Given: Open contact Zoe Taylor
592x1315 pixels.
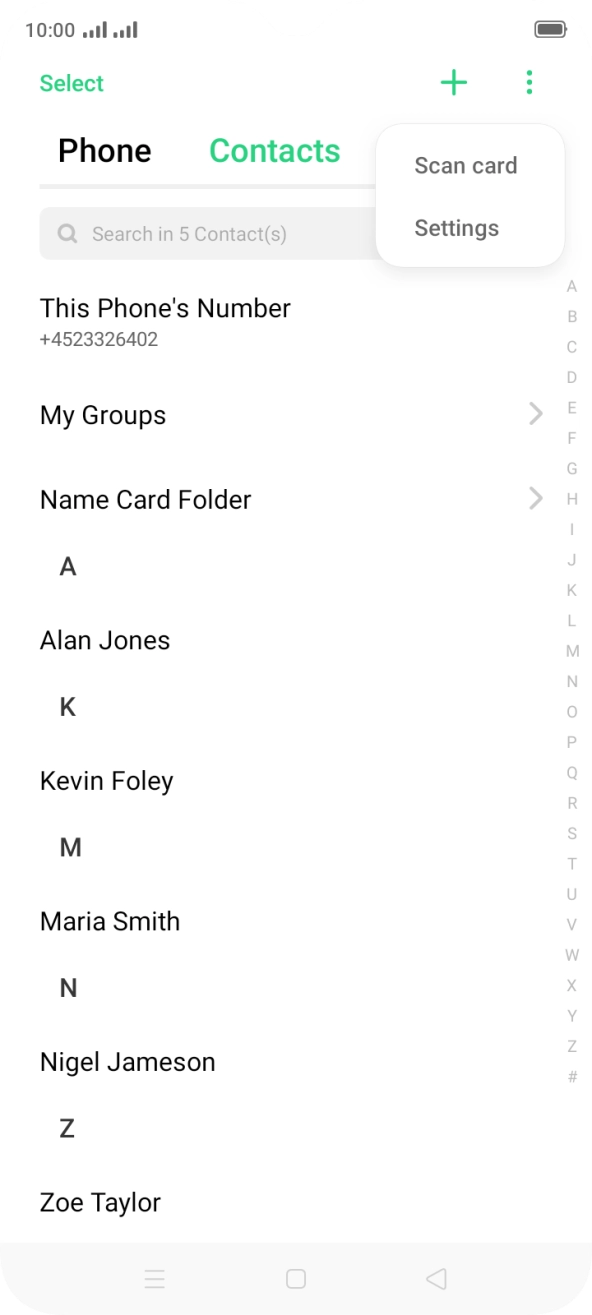Looking at the screenshot, I should coord(280,1202).
